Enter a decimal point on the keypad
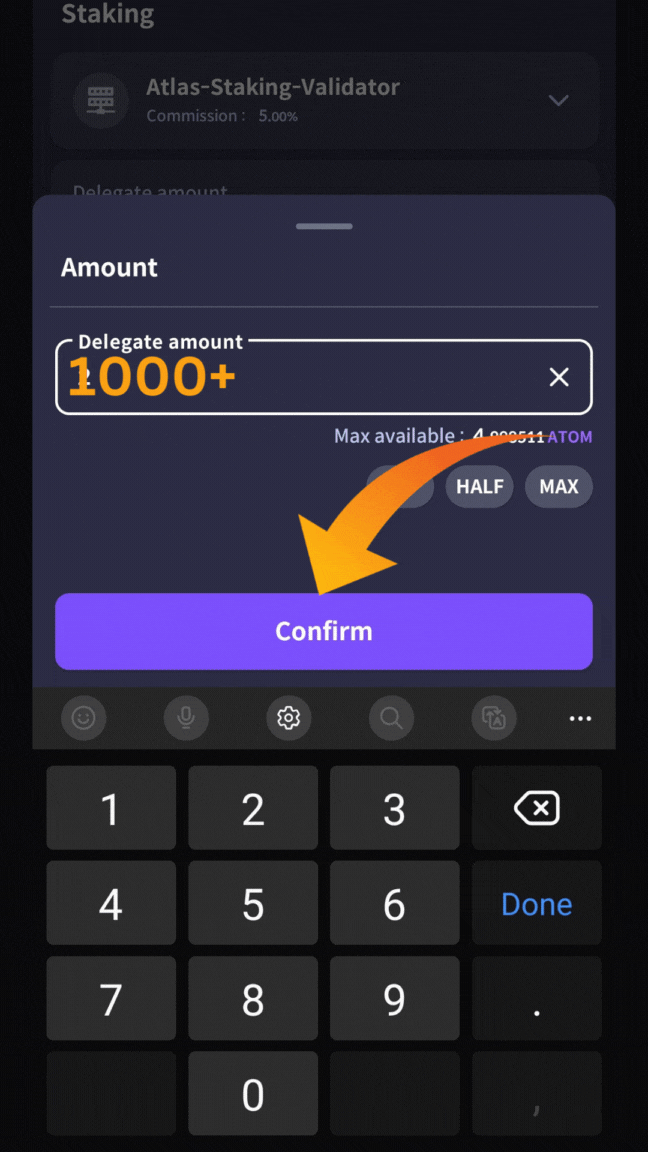This screenshot has height=1152, width=648. pyautogui.click(x=536, y=1000)
